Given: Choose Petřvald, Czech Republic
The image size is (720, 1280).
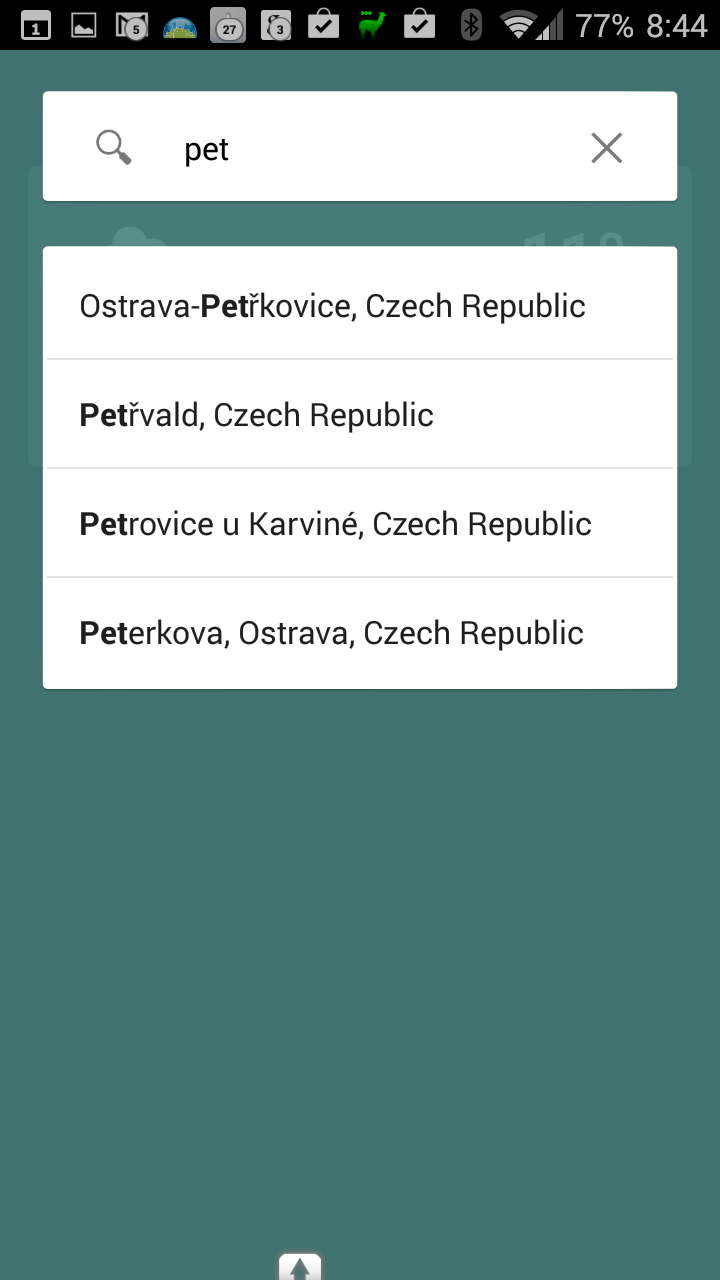Looking at the screenshot, I should pos(360,414).
